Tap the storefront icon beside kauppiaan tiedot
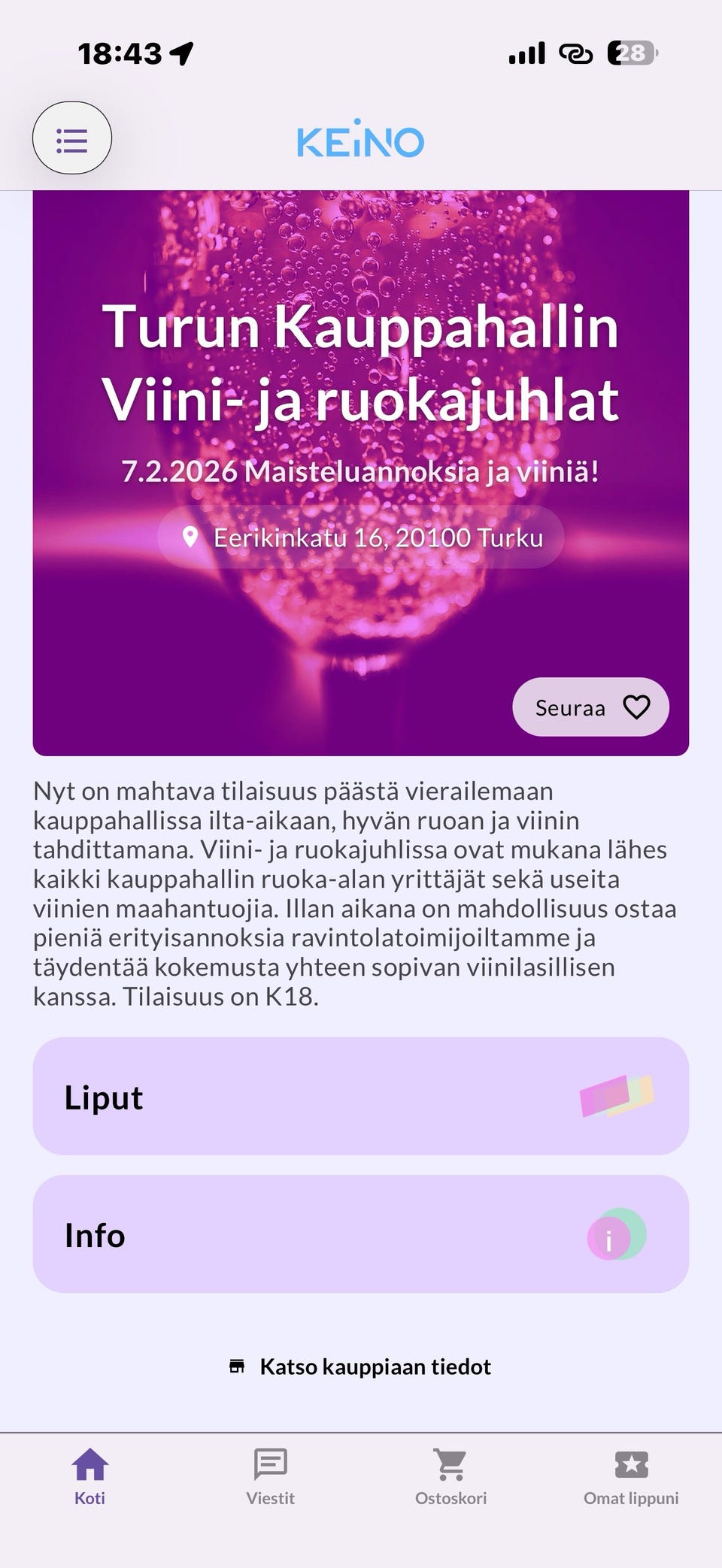 point(238,1365)
